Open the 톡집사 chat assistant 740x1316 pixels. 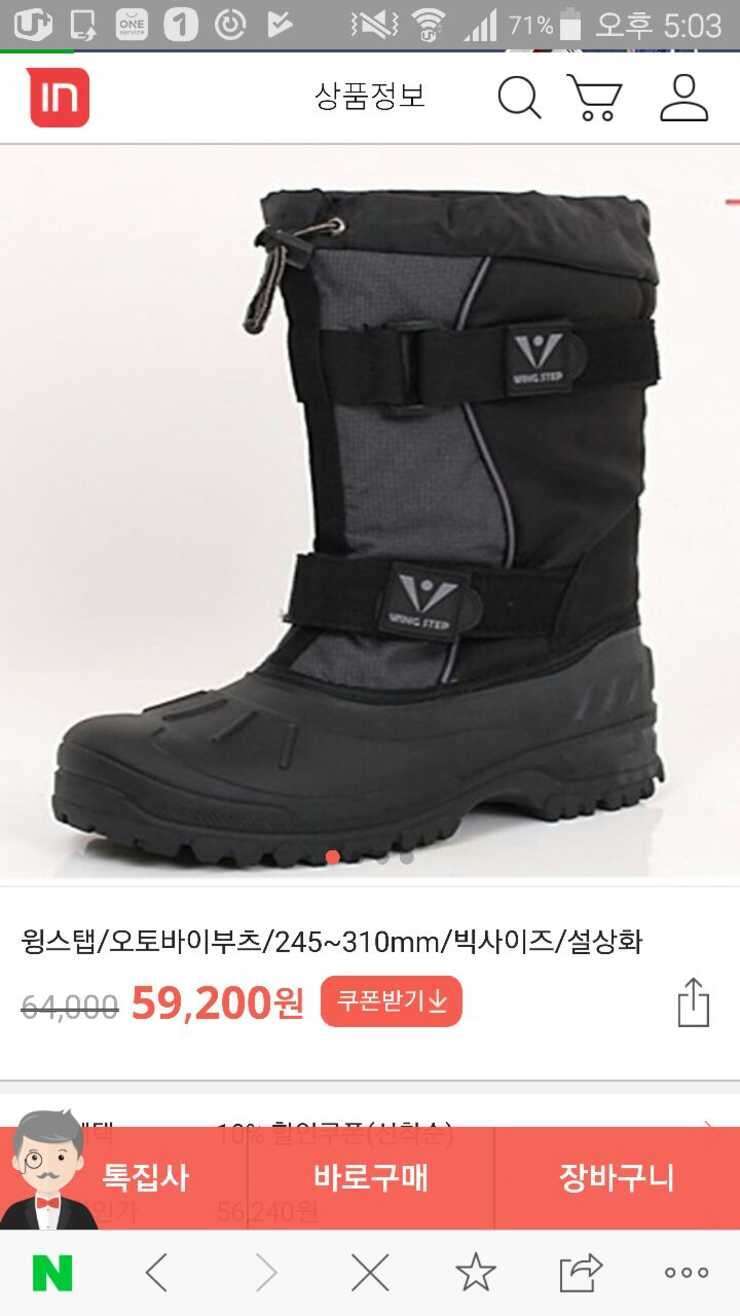click(x=124, y=1177)
